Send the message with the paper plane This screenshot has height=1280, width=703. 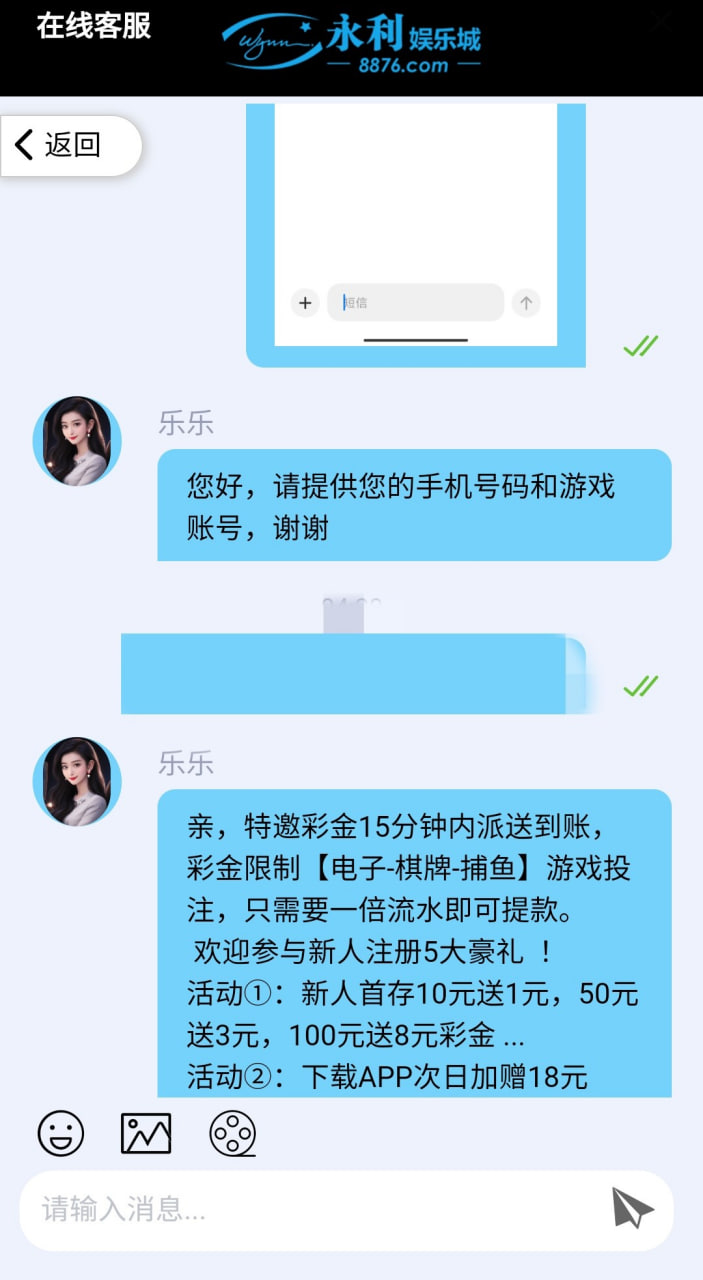click(632, 1209)
